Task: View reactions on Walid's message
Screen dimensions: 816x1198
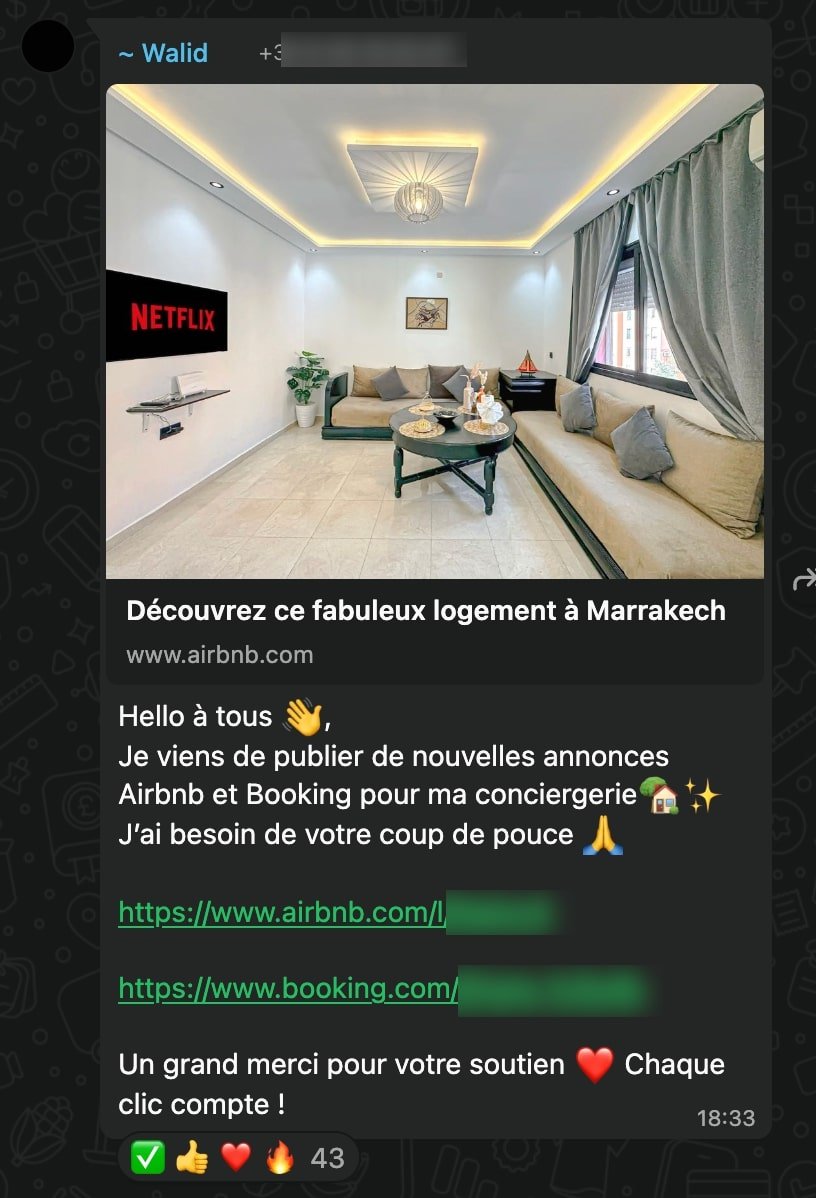Action: pyautogui.click(x=238, y=1158)
